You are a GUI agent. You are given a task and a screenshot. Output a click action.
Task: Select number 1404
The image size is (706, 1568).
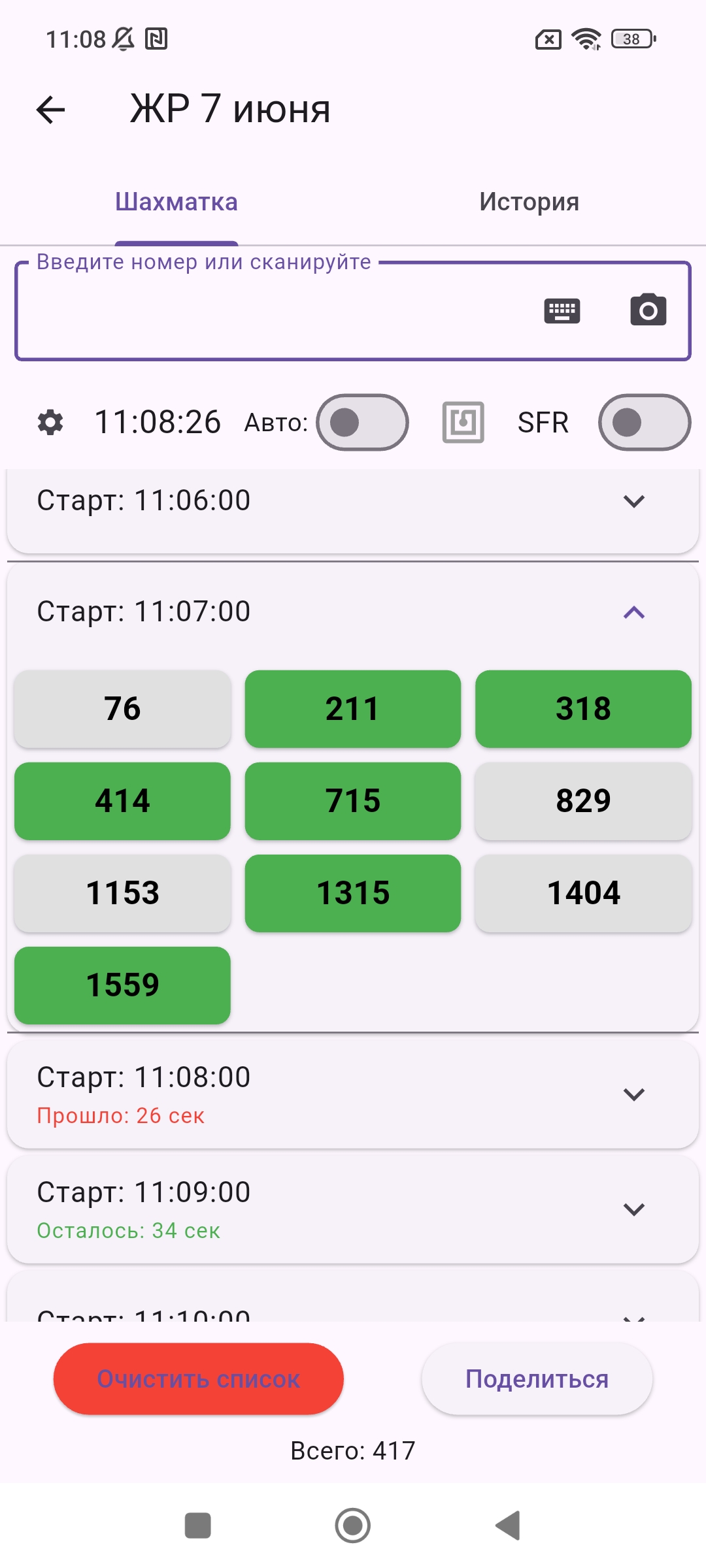[583, 893]
